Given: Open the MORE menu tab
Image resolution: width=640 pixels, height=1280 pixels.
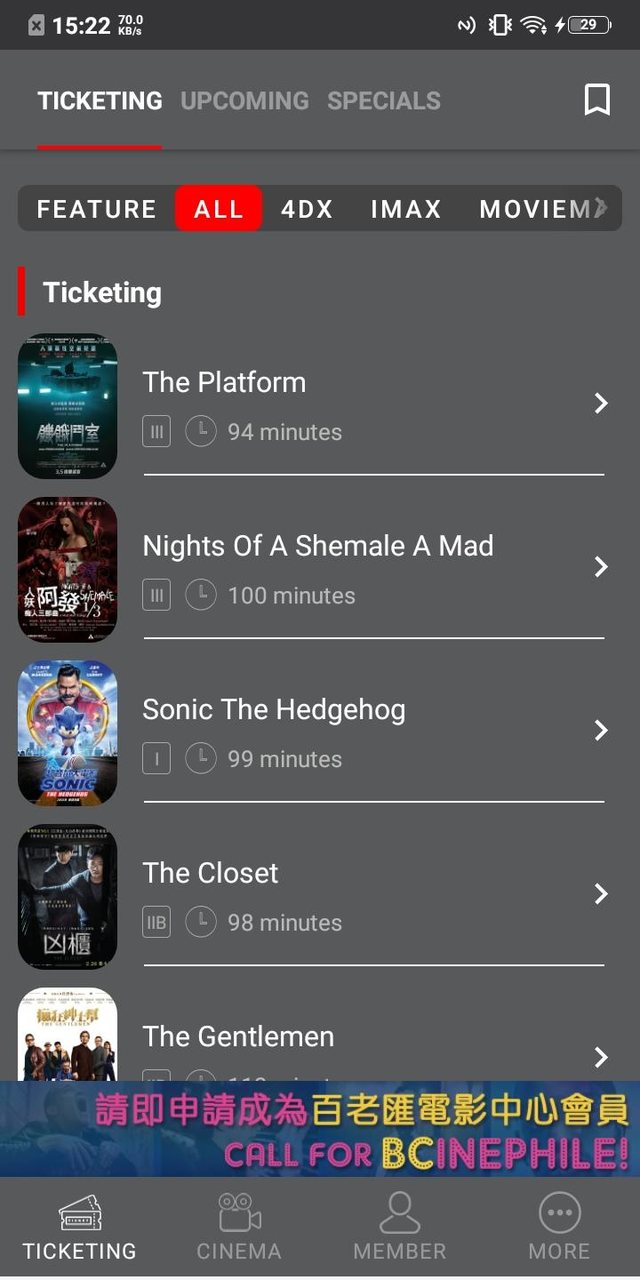Looking at the screenshot, I should coord(559,1228).
